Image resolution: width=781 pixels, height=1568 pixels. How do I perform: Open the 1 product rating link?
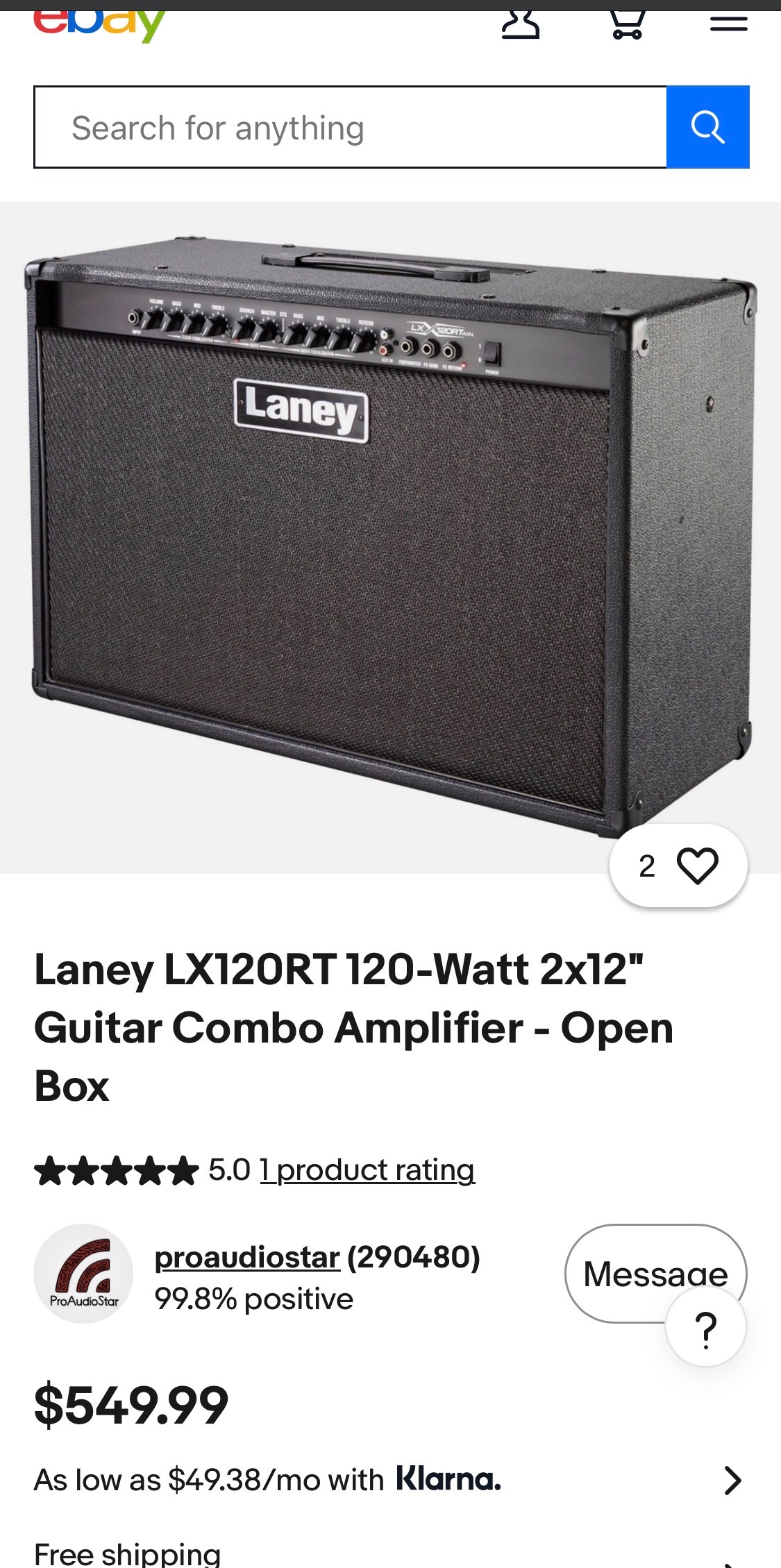click(x=367, y=1170)
